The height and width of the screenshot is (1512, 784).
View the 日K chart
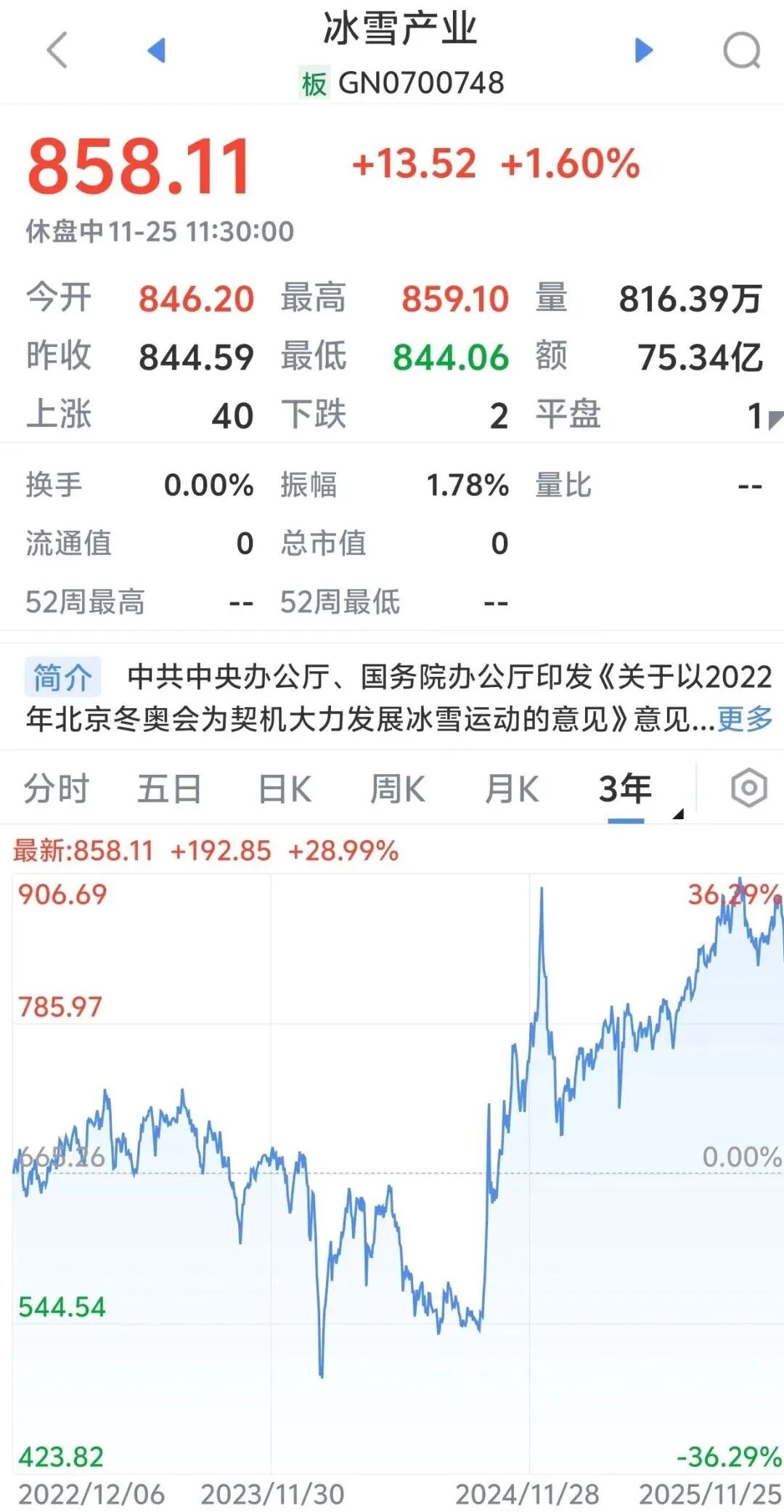pyautogui.click(x=285, y=789)
